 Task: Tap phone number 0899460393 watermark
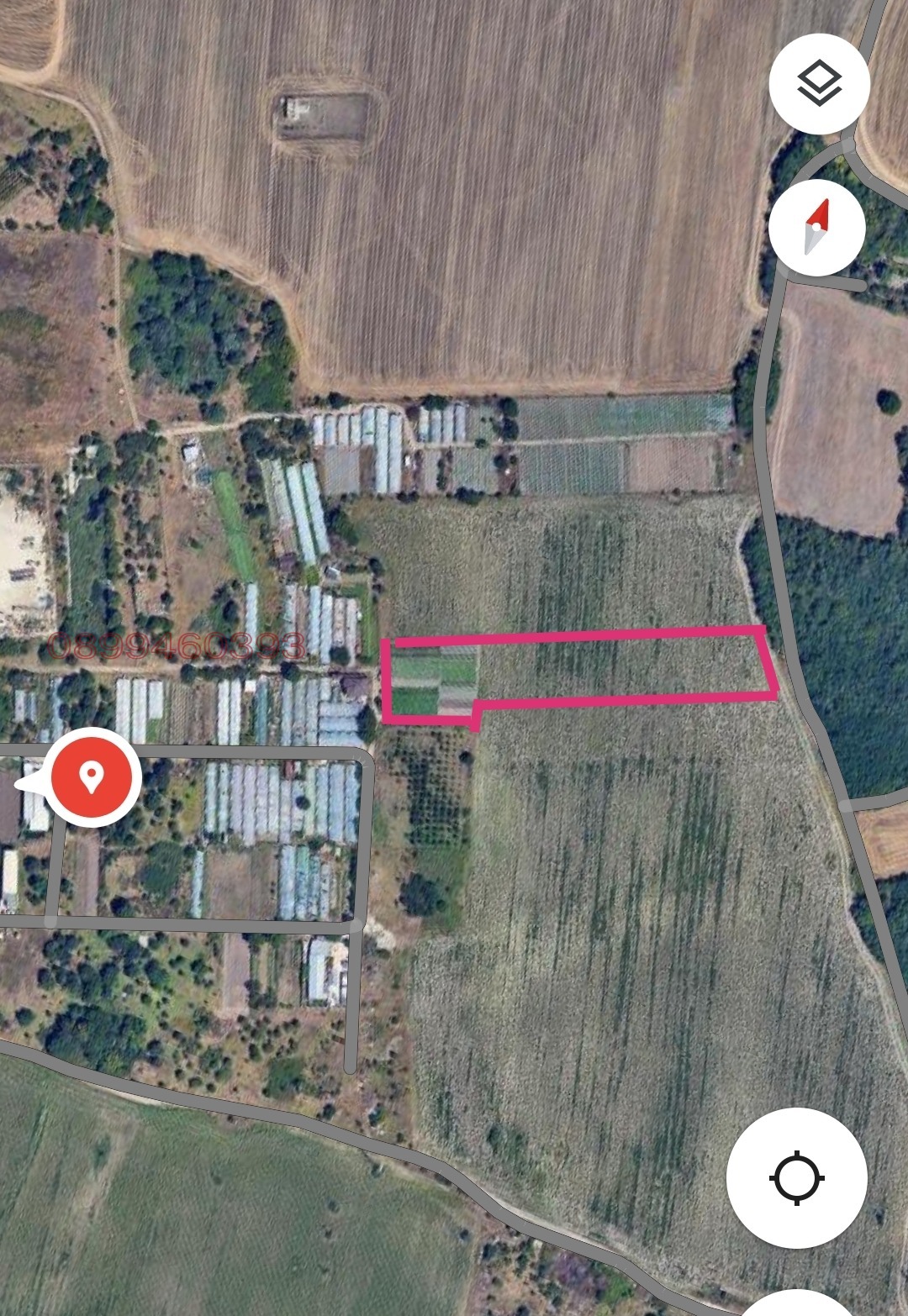[177, 645]
